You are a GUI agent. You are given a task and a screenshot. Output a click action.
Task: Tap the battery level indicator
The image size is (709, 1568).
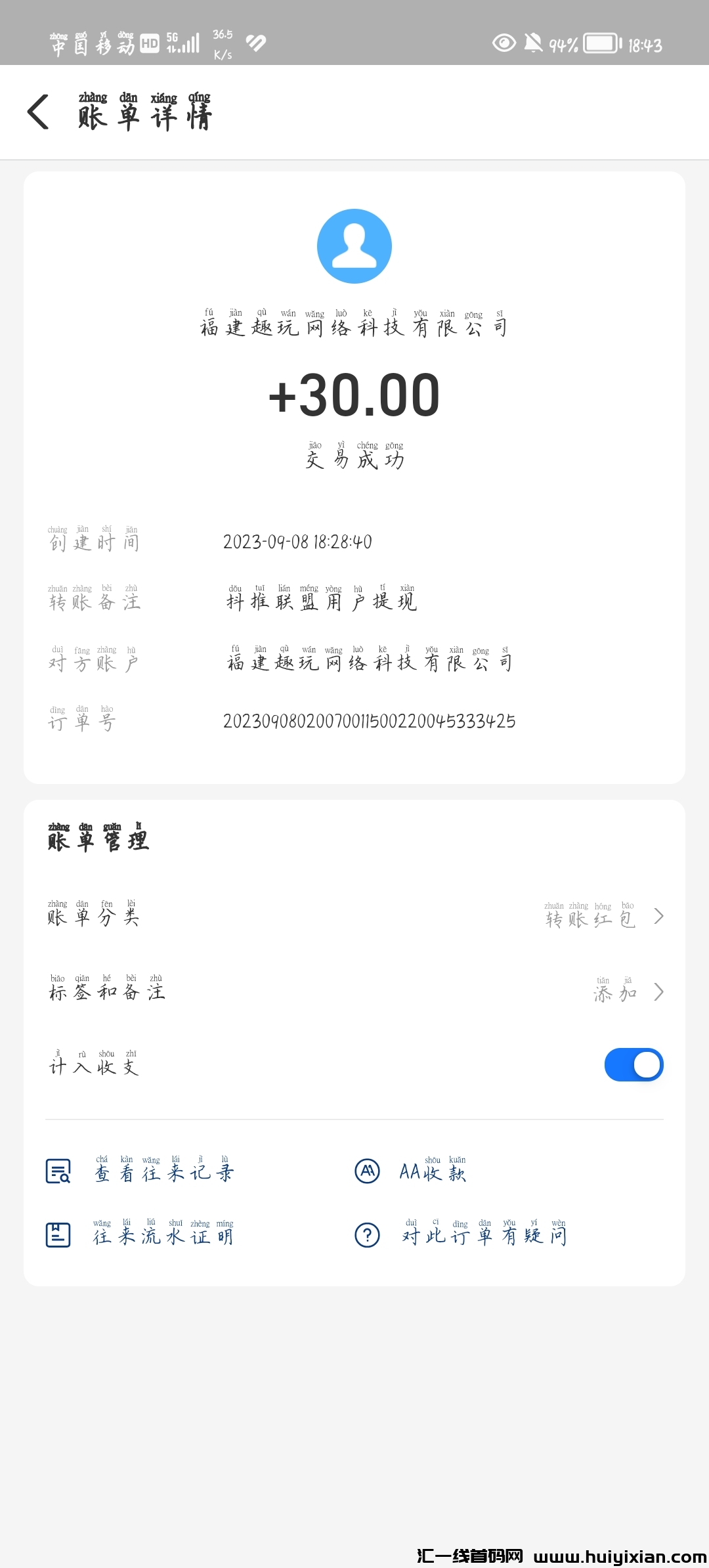click(x=599, y=43)
